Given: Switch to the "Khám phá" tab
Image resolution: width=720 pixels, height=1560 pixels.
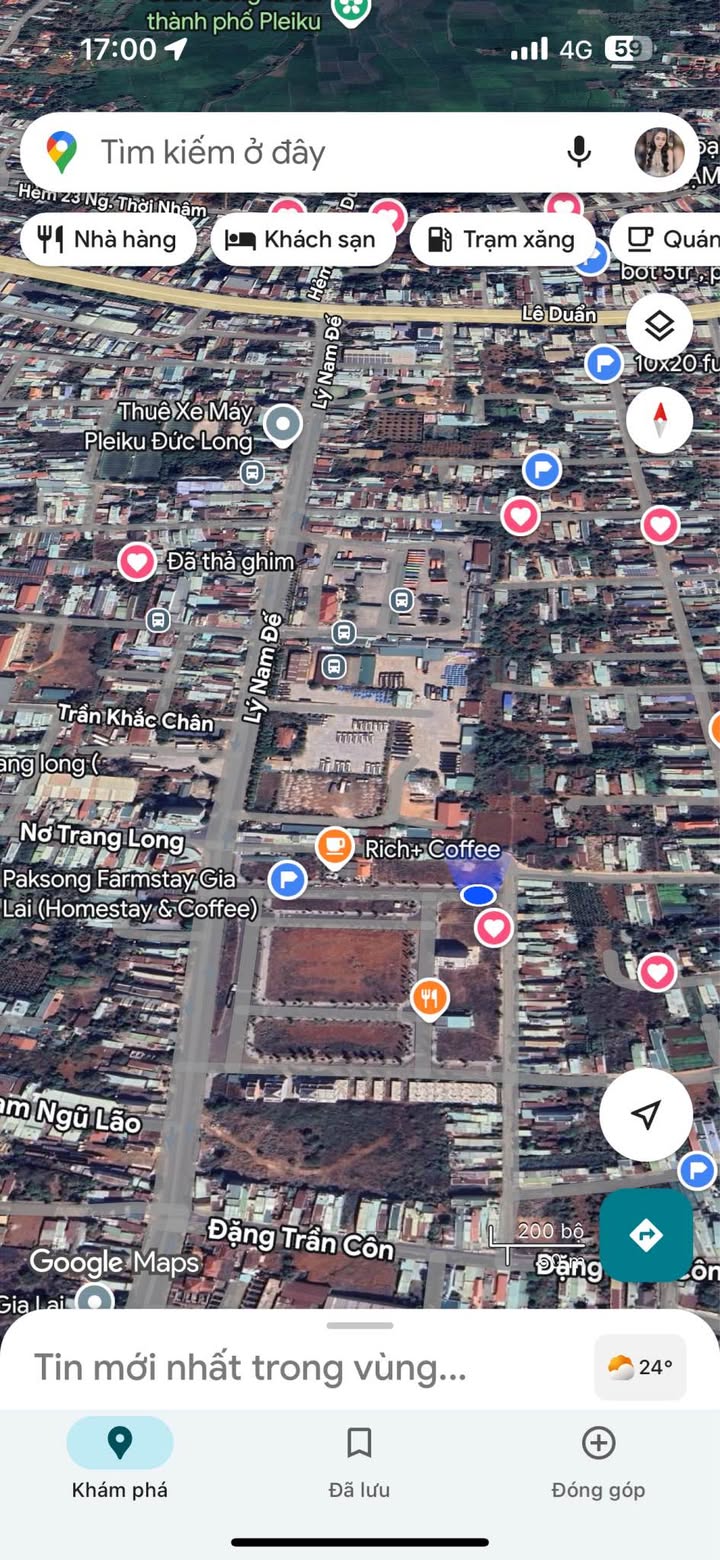Looking at the screenshot, I should 120,1458.
